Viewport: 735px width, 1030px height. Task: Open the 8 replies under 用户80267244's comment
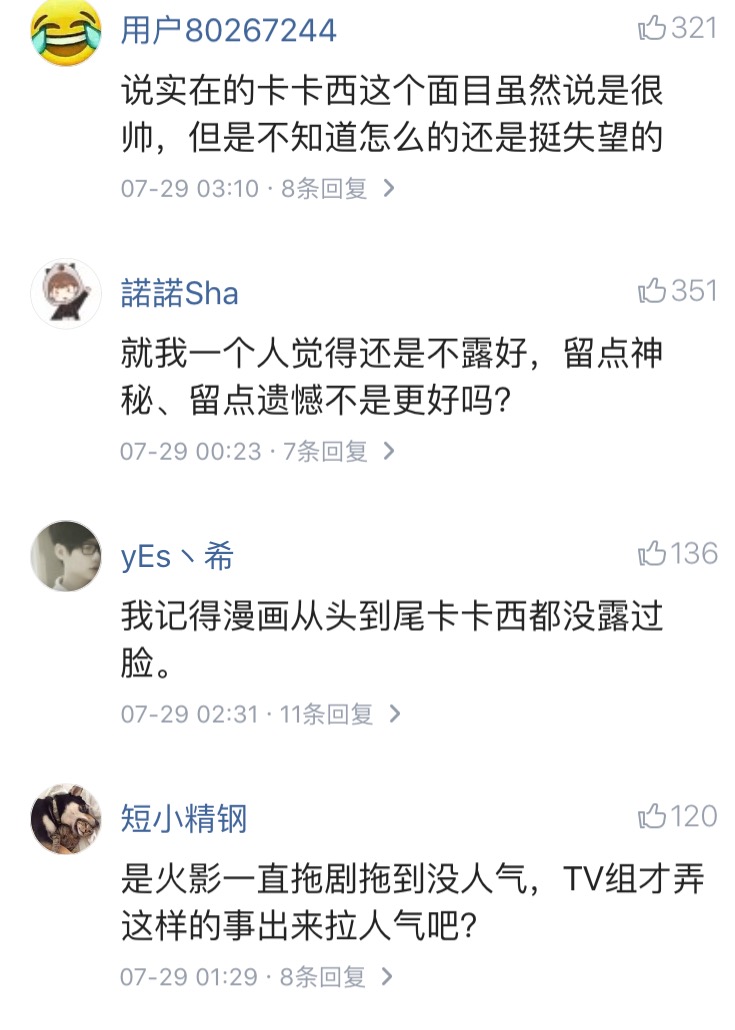[x=338, y=189]
